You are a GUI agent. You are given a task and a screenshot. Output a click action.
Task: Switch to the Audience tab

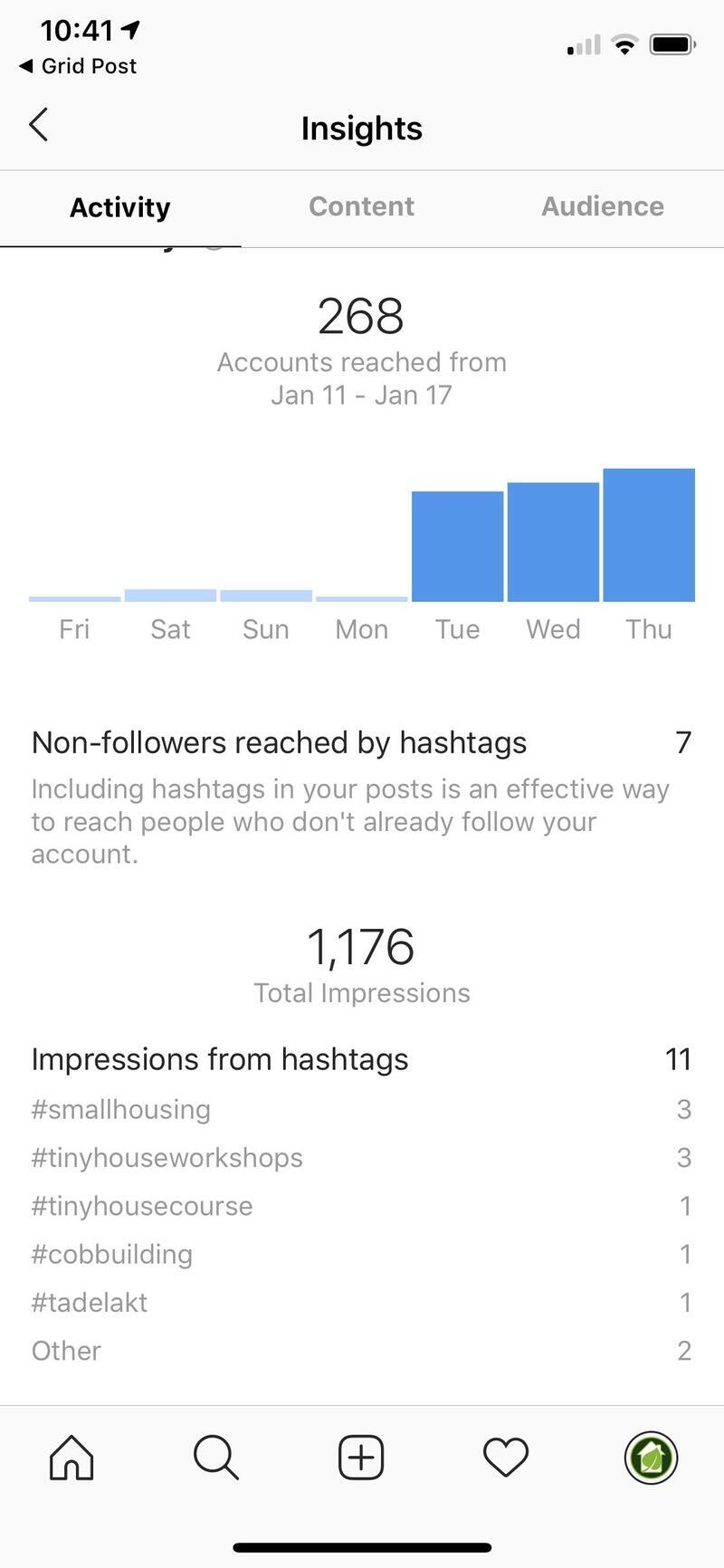click(603, 206)
